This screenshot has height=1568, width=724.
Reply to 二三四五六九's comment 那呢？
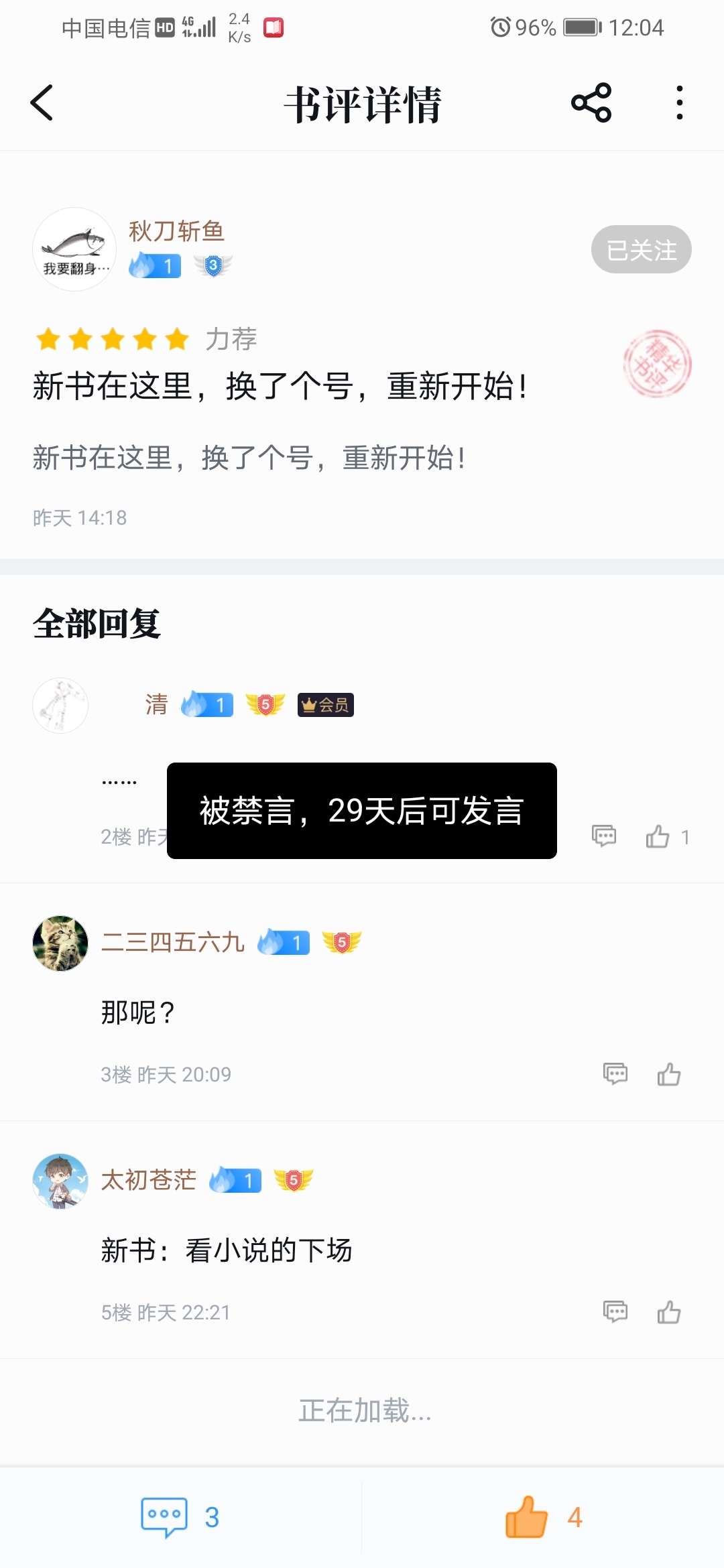click(615, 1073)
